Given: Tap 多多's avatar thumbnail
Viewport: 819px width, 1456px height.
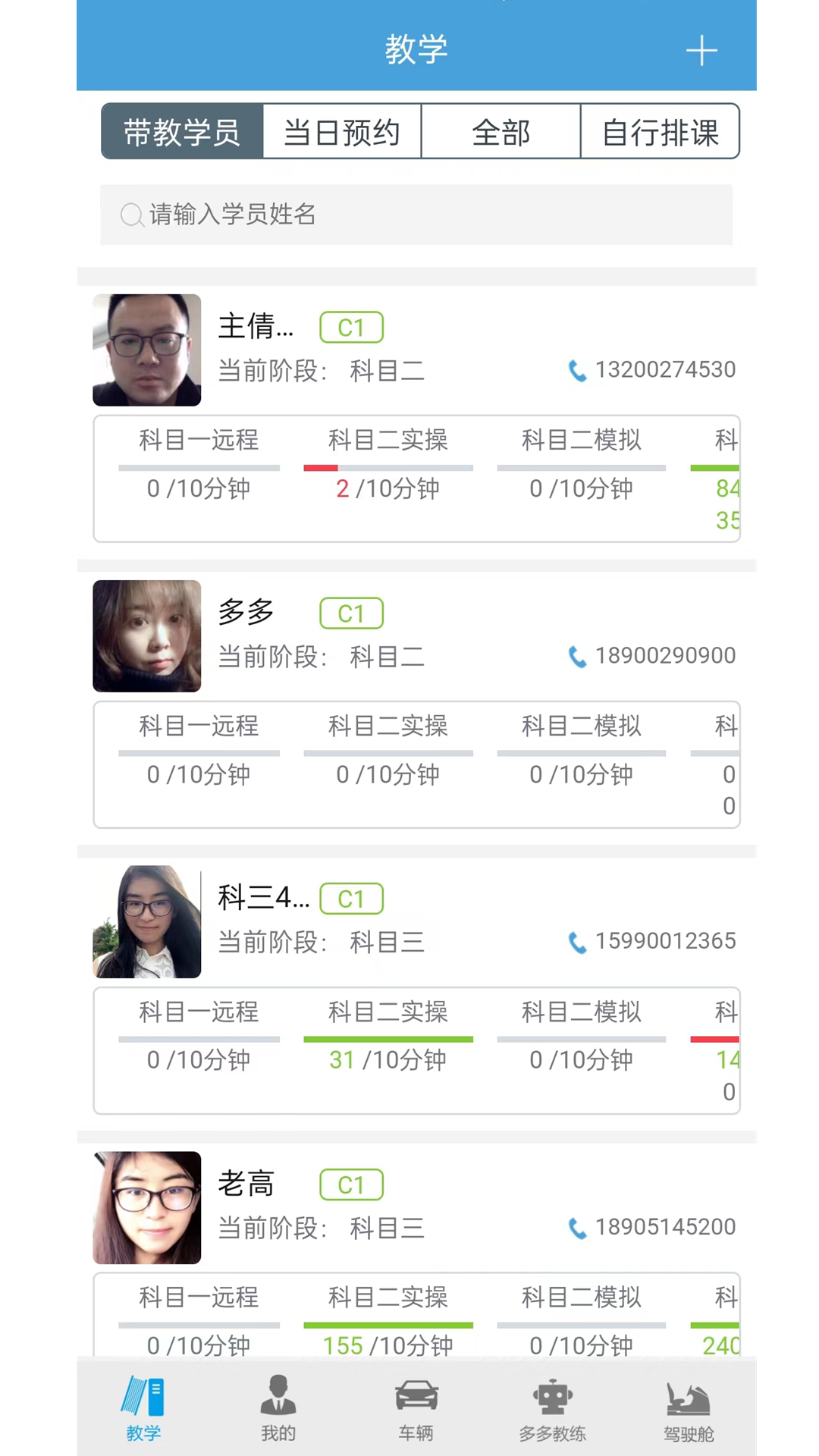Looking at the screenshot, I should [146, 635].
